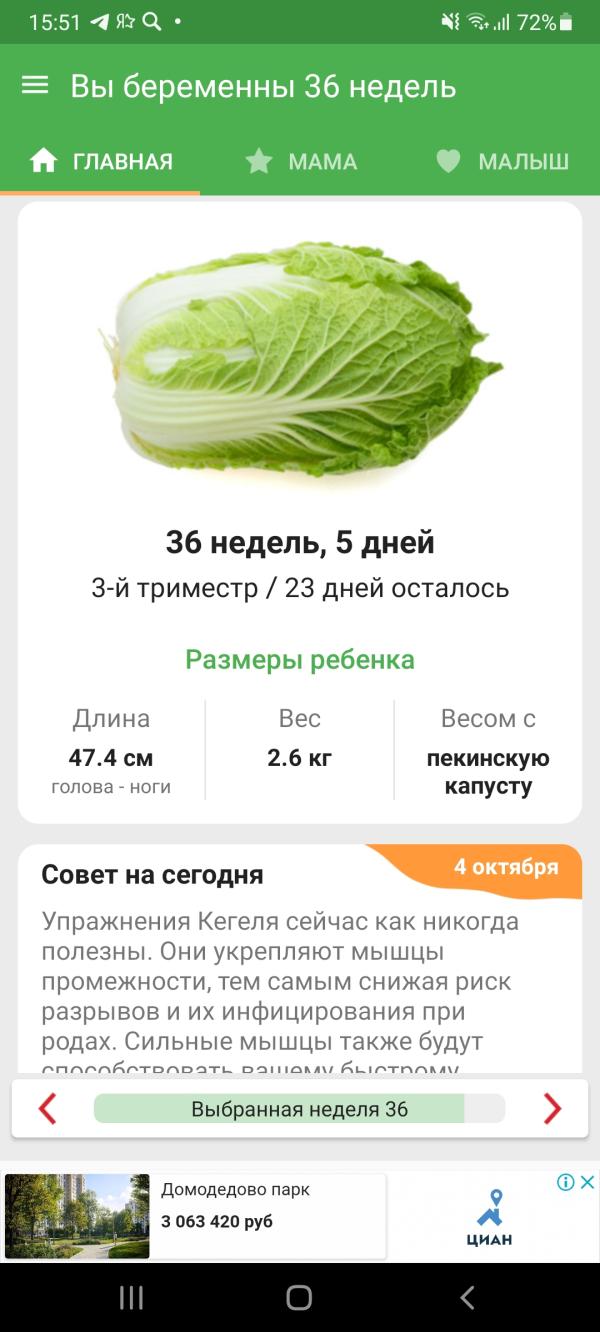Screen dimensions: 600x1332
Task: Open the ad info icon
Action: (x=565, y=1183)
